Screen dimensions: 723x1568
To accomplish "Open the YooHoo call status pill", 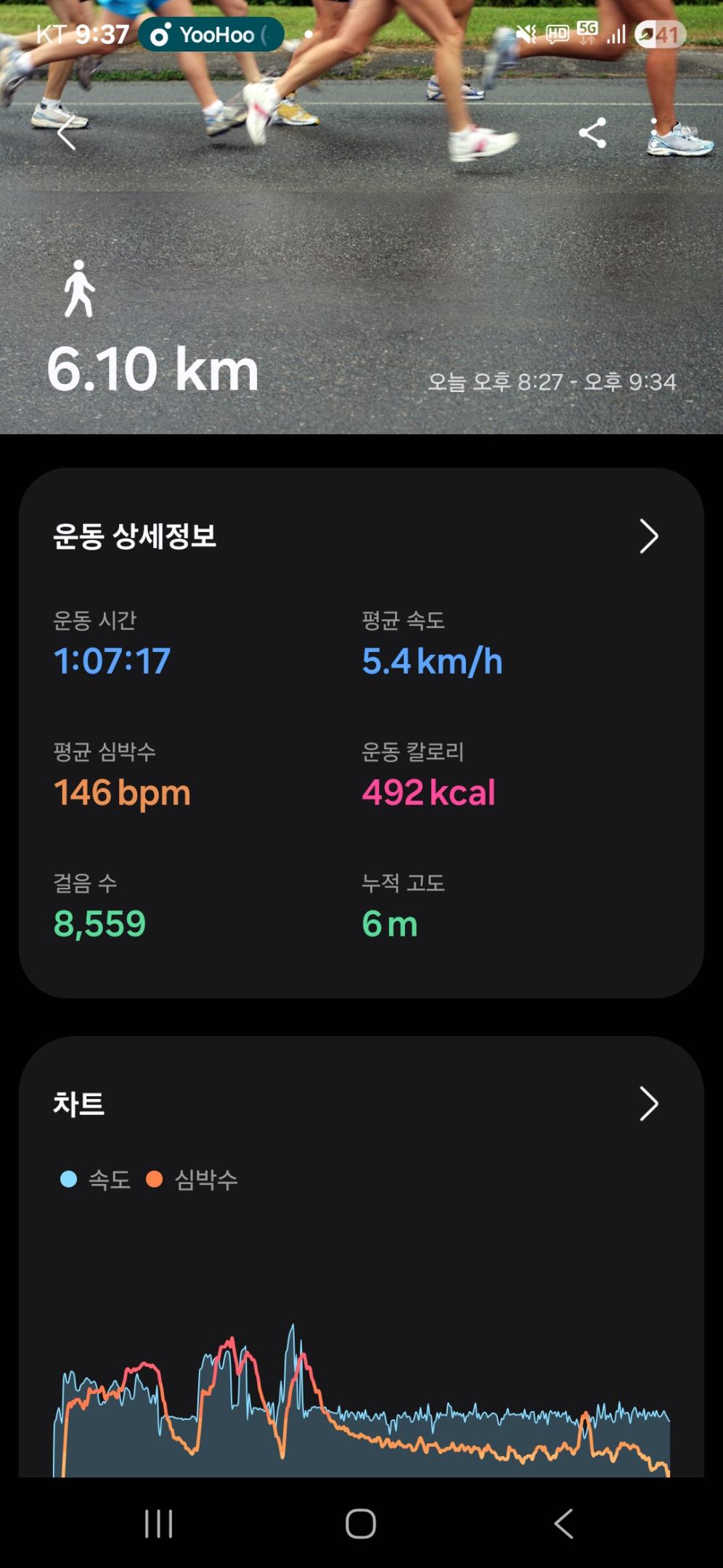I will tap(211, 34).
